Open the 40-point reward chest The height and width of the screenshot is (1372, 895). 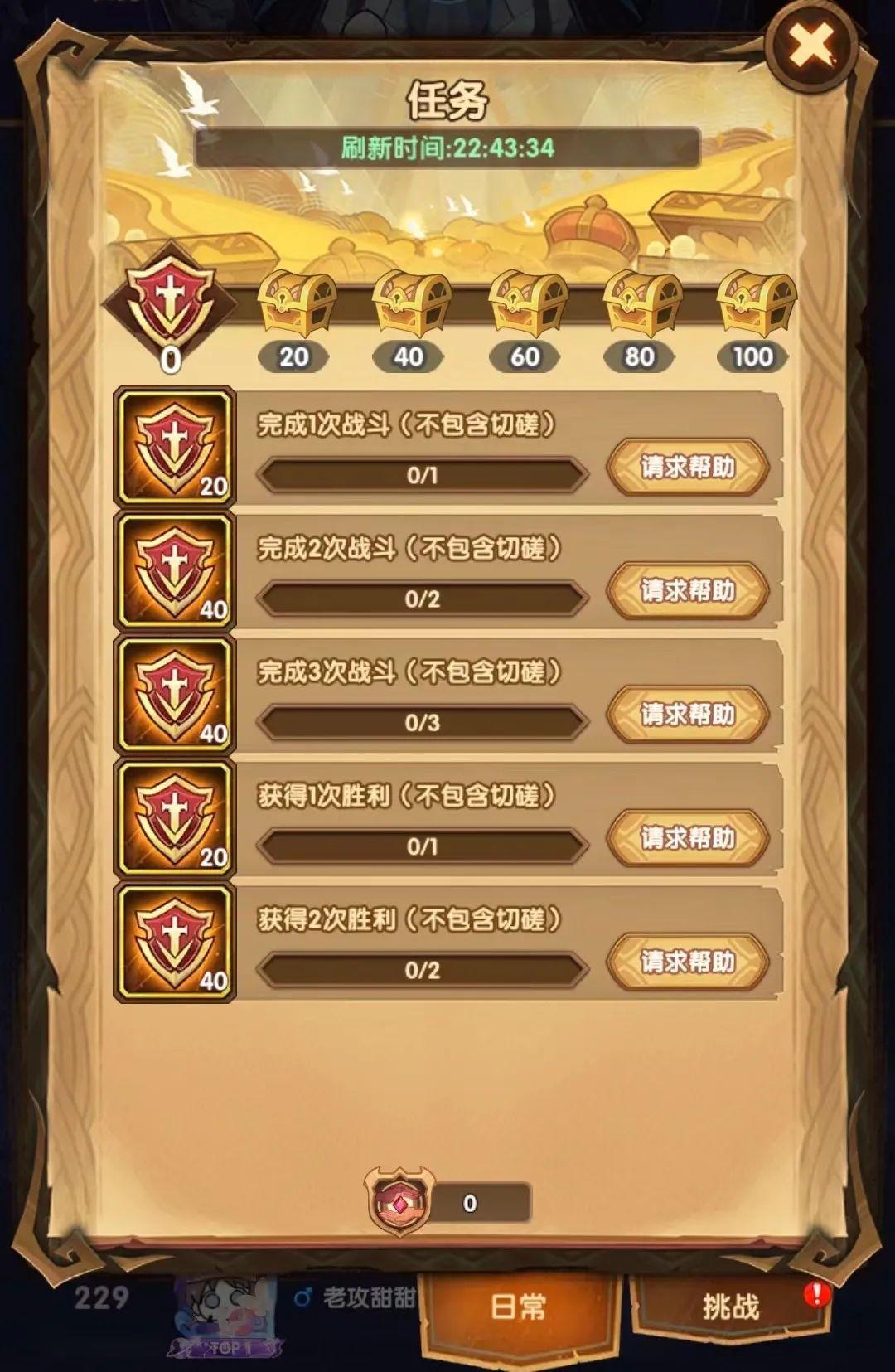point(410,304)
